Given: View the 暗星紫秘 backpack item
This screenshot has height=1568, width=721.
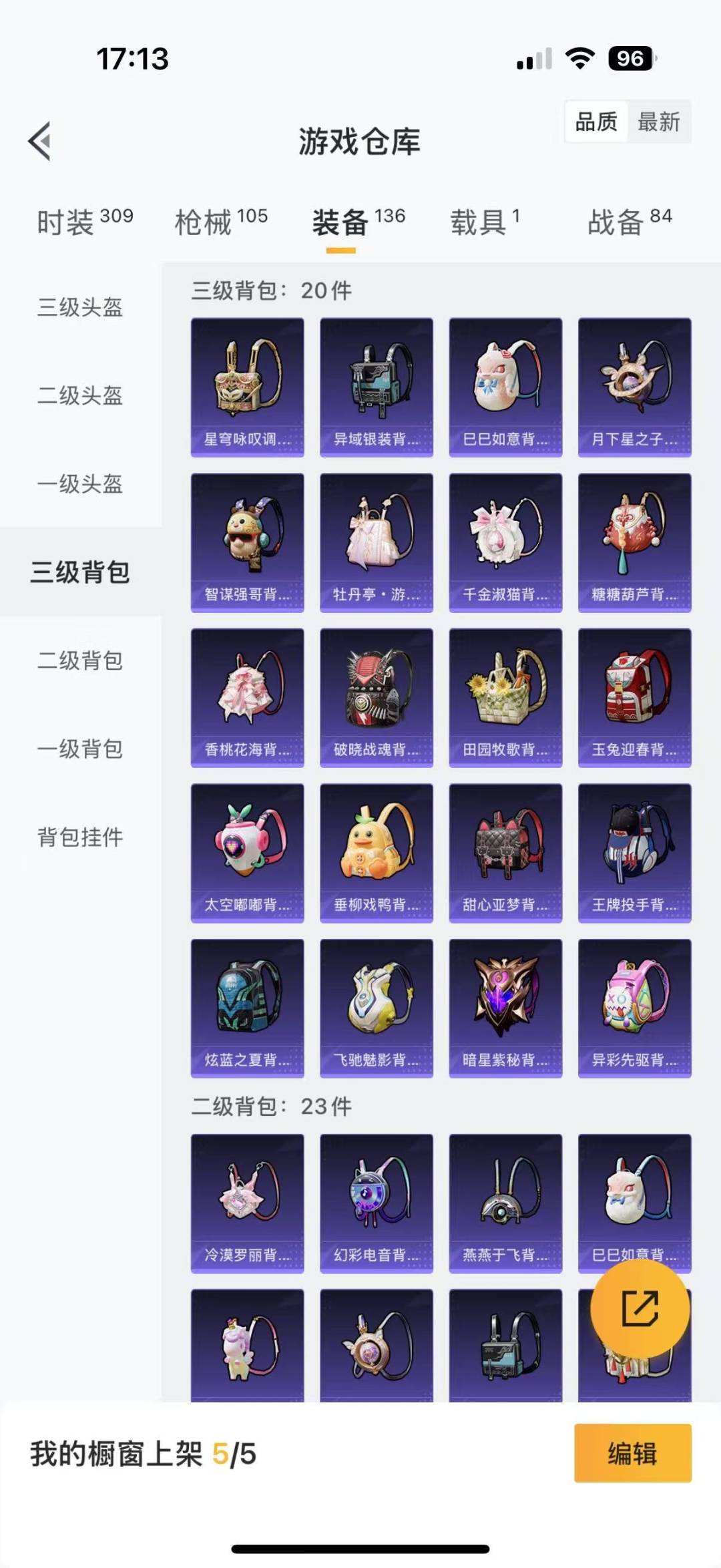Looking at the screenshot, I should tap(505, 1008).
